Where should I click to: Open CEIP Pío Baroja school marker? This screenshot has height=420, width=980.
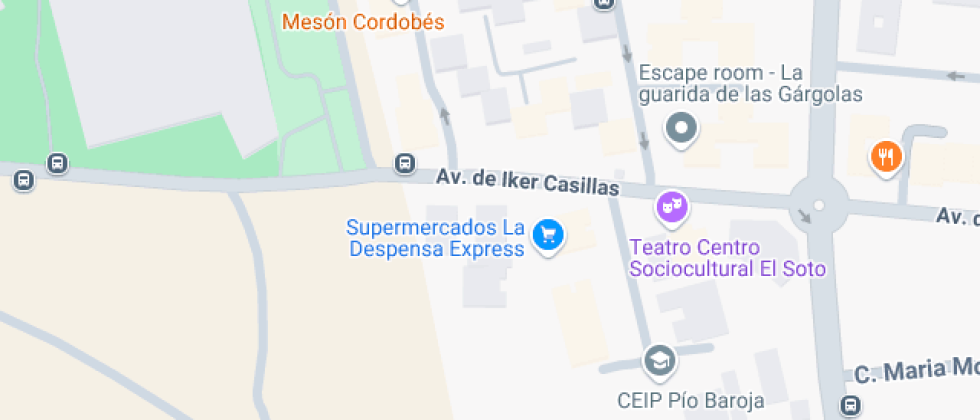pyautogui.click(x=659, y=360)
